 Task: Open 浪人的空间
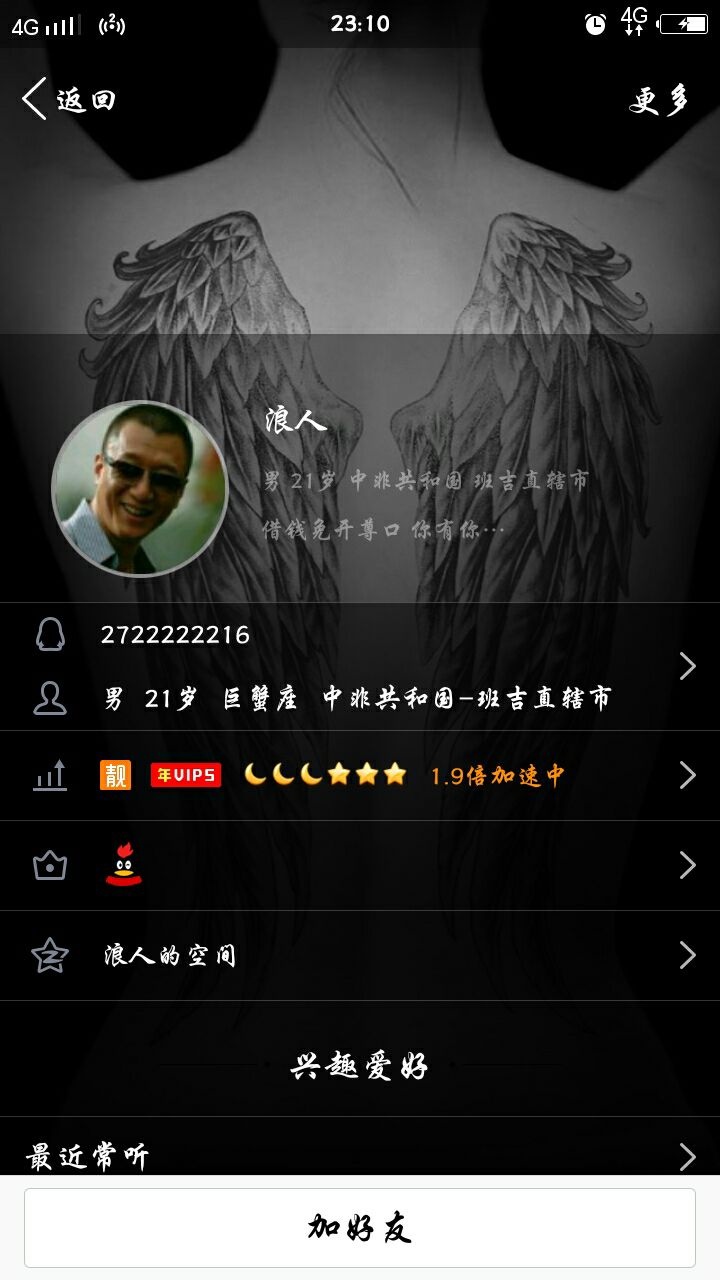[360, 955]
